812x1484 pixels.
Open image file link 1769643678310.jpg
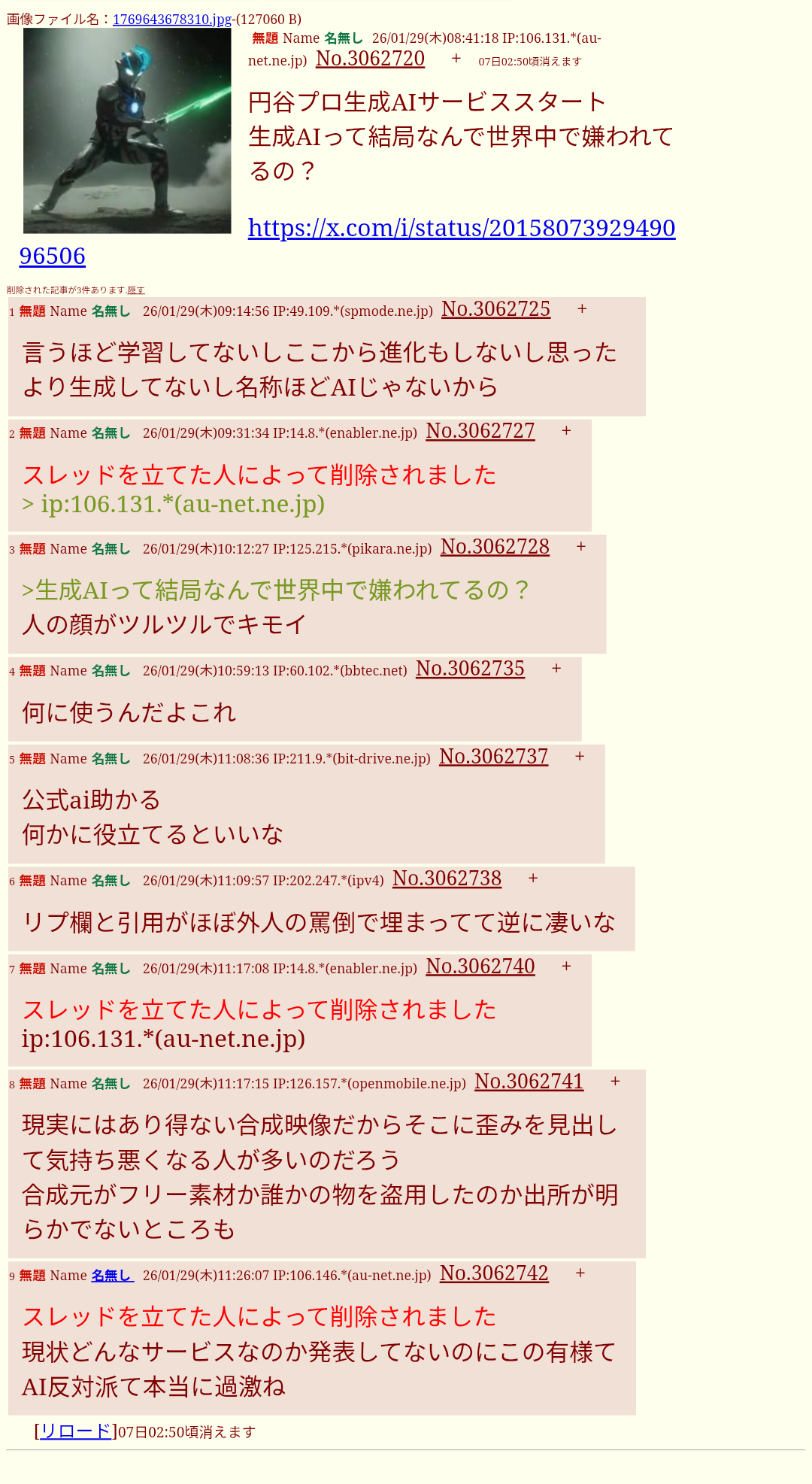[x=171, y=20]
